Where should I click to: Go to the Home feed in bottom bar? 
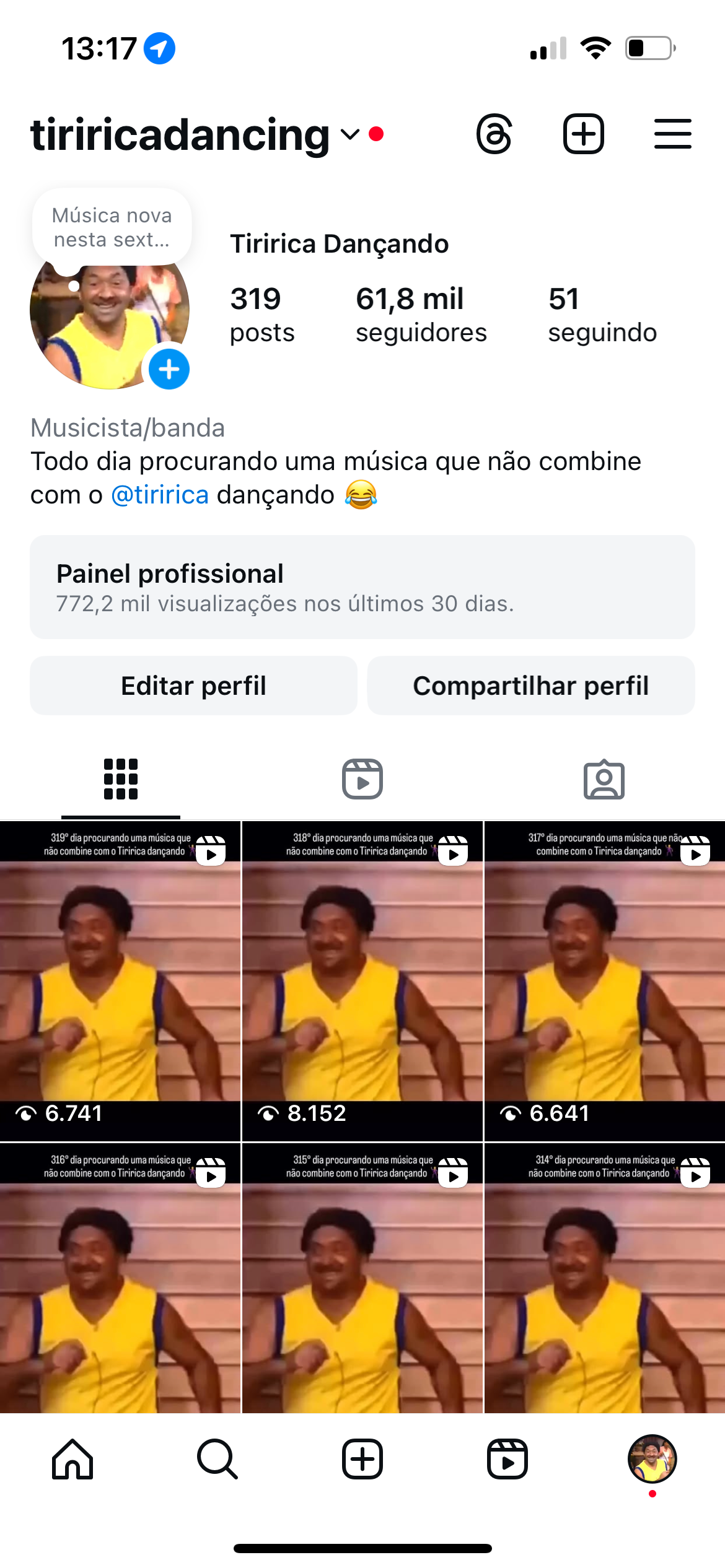[72, 1459]
